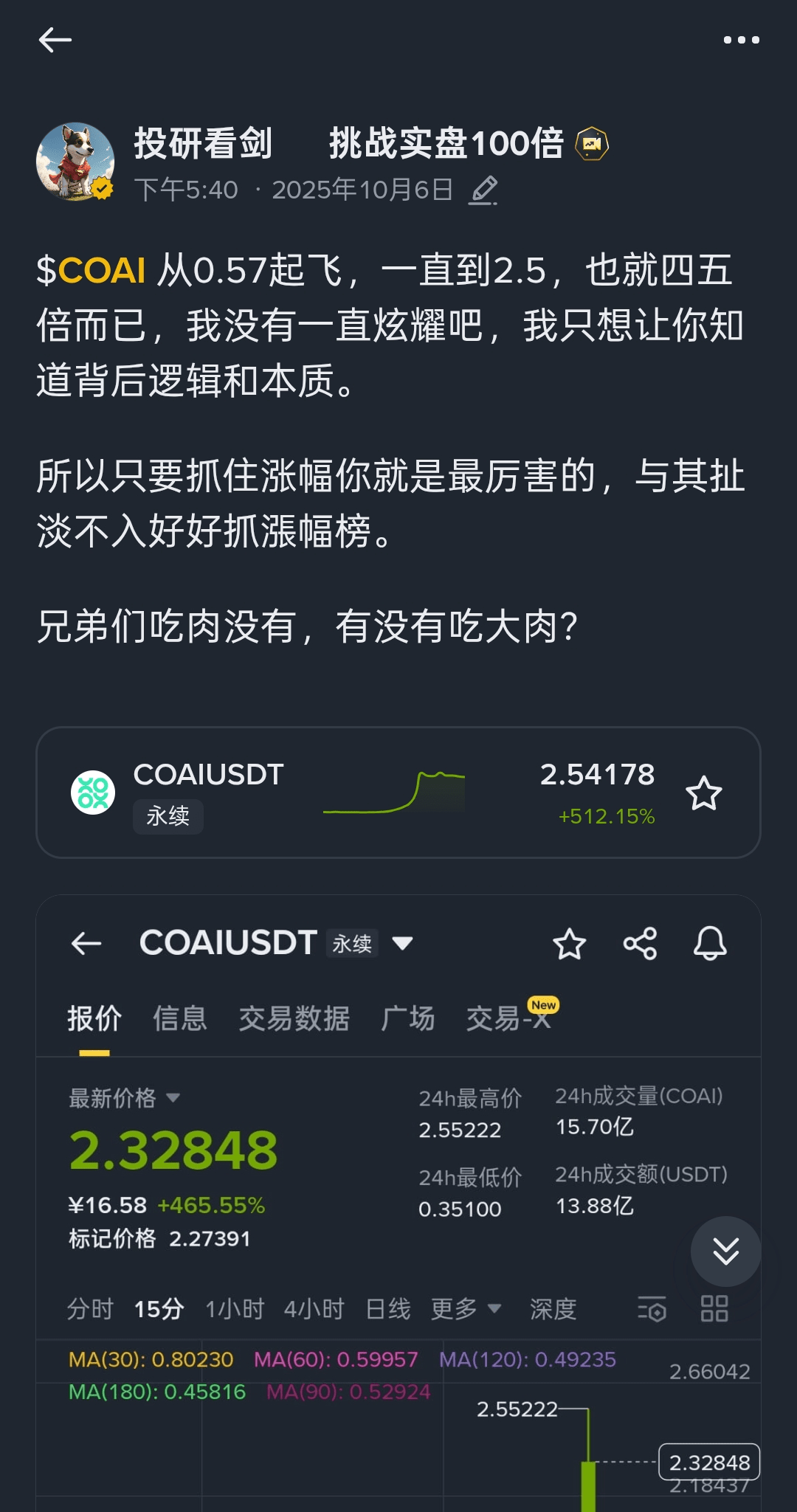Go back using the top-left page arrow

(55, 40)
